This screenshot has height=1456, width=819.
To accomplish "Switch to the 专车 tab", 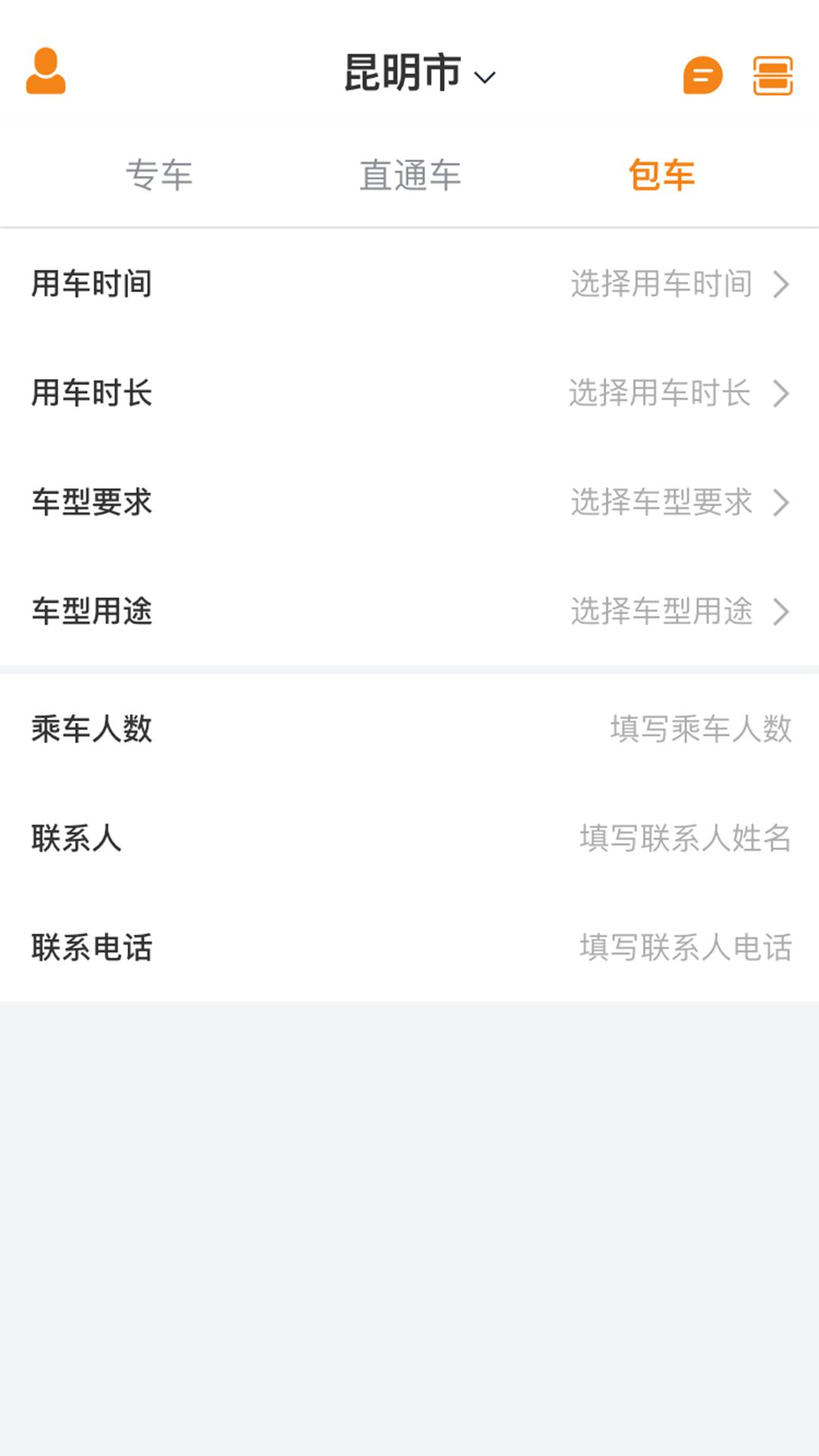I will [x=161, y=176].
